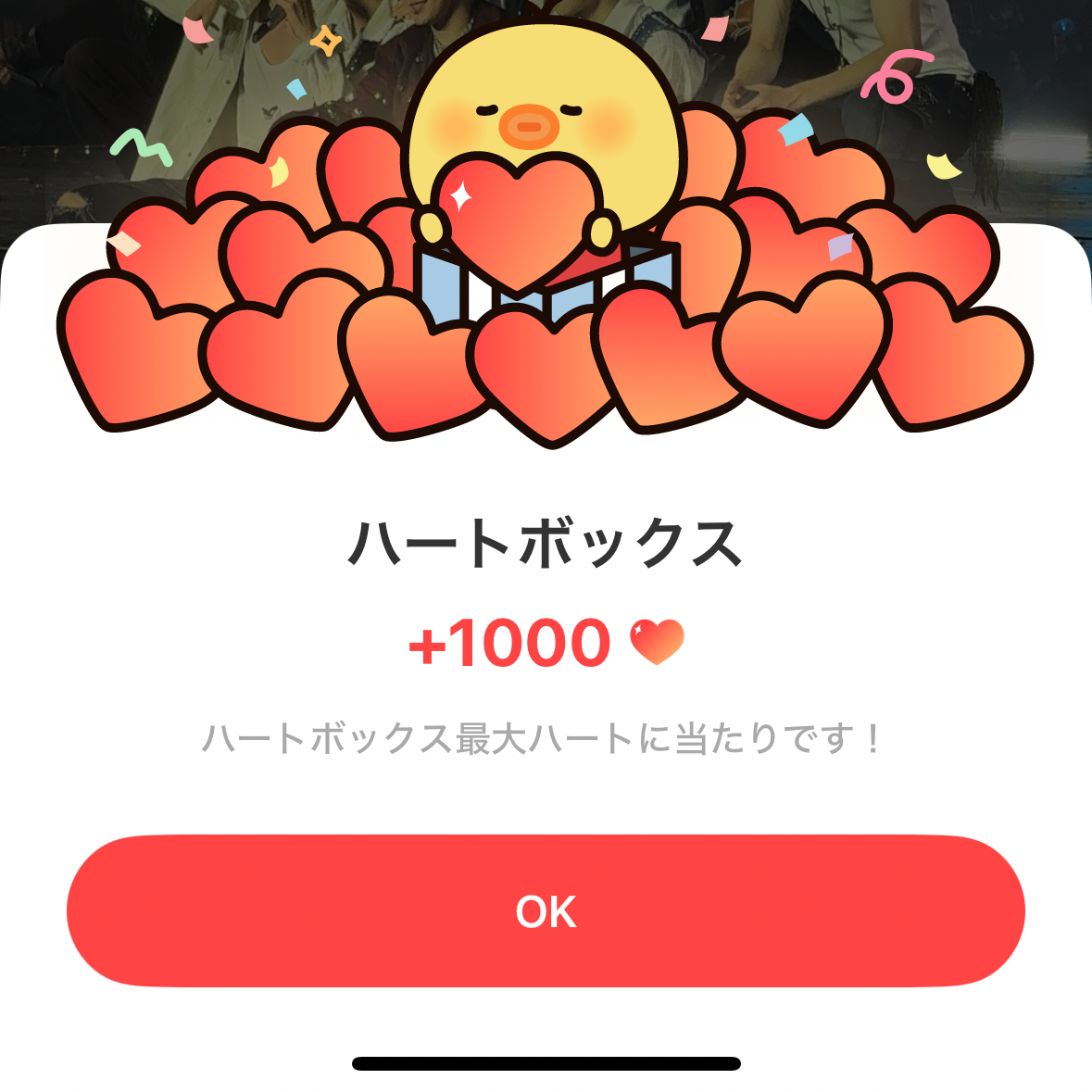The height and width of the screenshot is (1092, 1092).
Task: Confirm the heart box reward with OK
Action: pyautogui.click(x=546, y=911)
